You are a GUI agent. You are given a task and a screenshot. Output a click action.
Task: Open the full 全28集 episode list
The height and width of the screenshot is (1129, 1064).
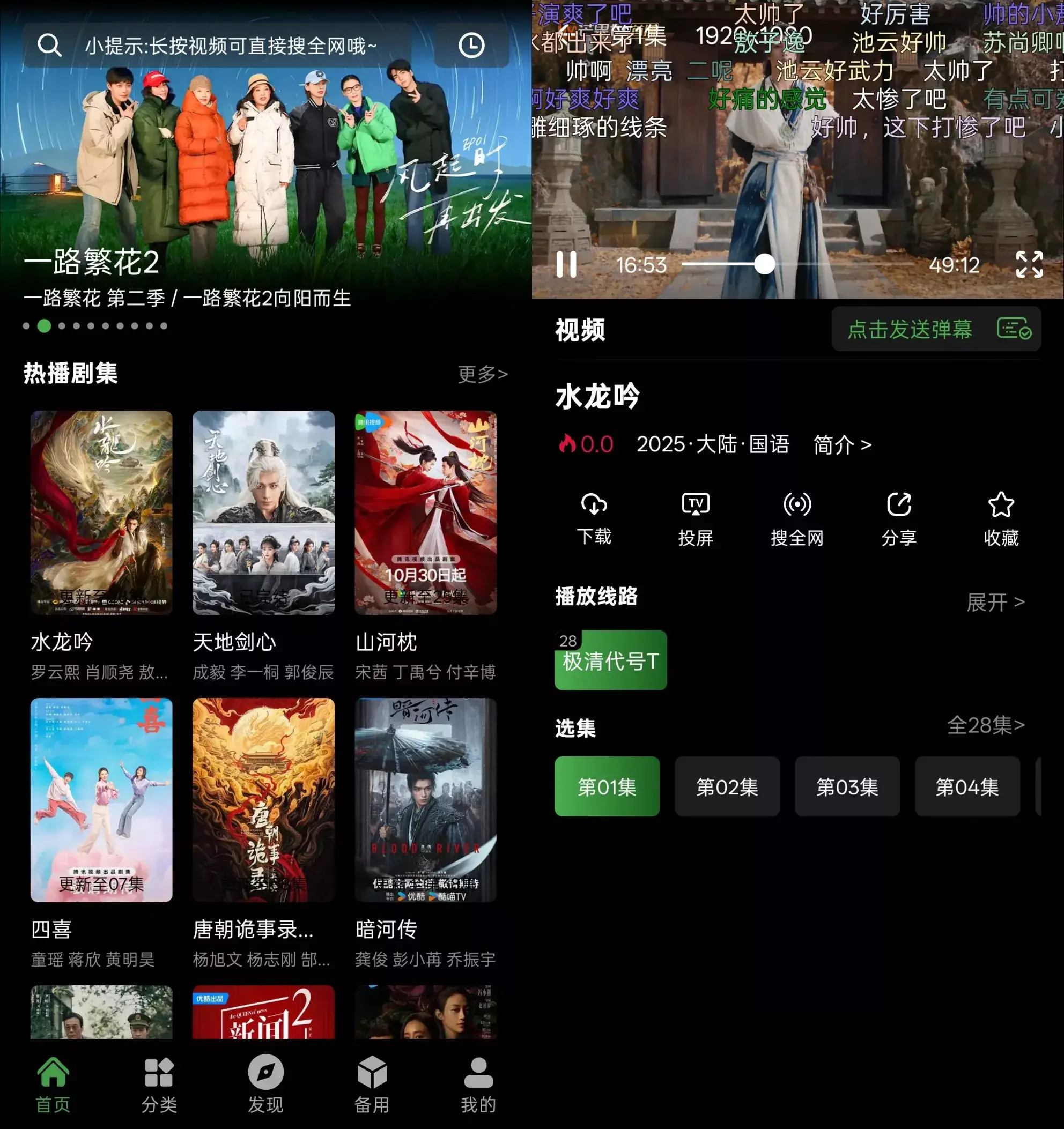click(x=986, y=725)
